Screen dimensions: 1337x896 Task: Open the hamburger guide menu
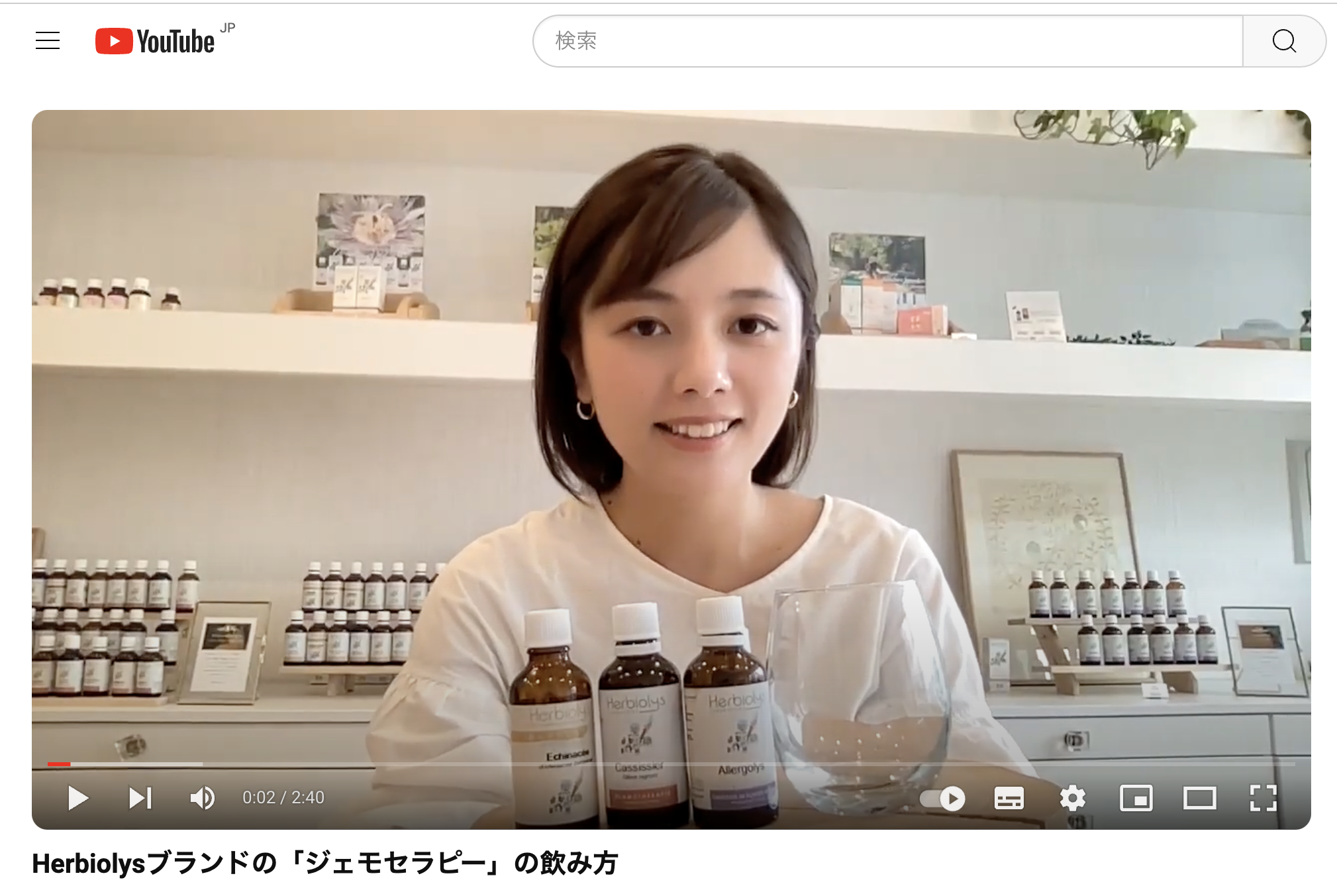[48, 41]
